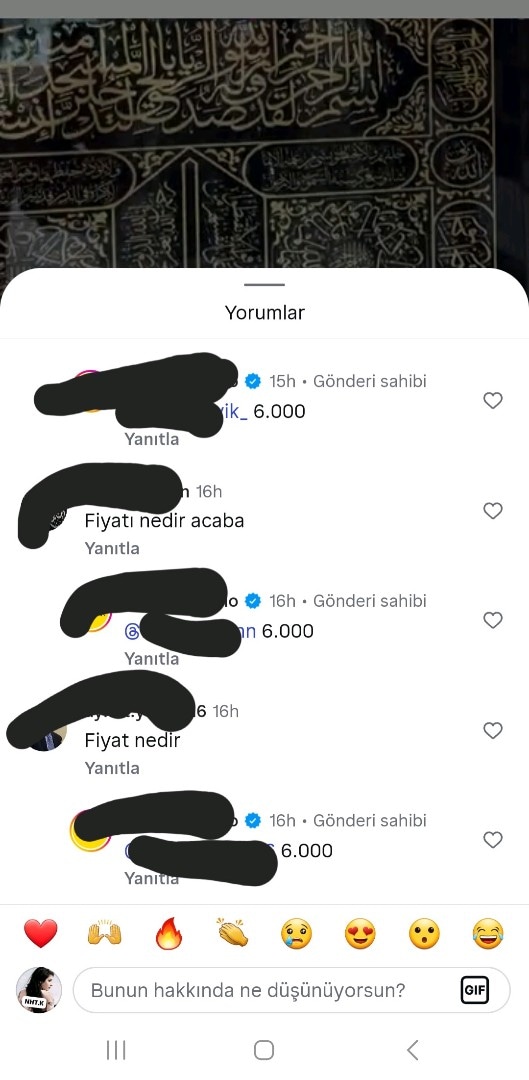The width and height of the screenshot is (529, 1080).
Task: Like the 'Fiyat nedir' comment
Action: 492,730
